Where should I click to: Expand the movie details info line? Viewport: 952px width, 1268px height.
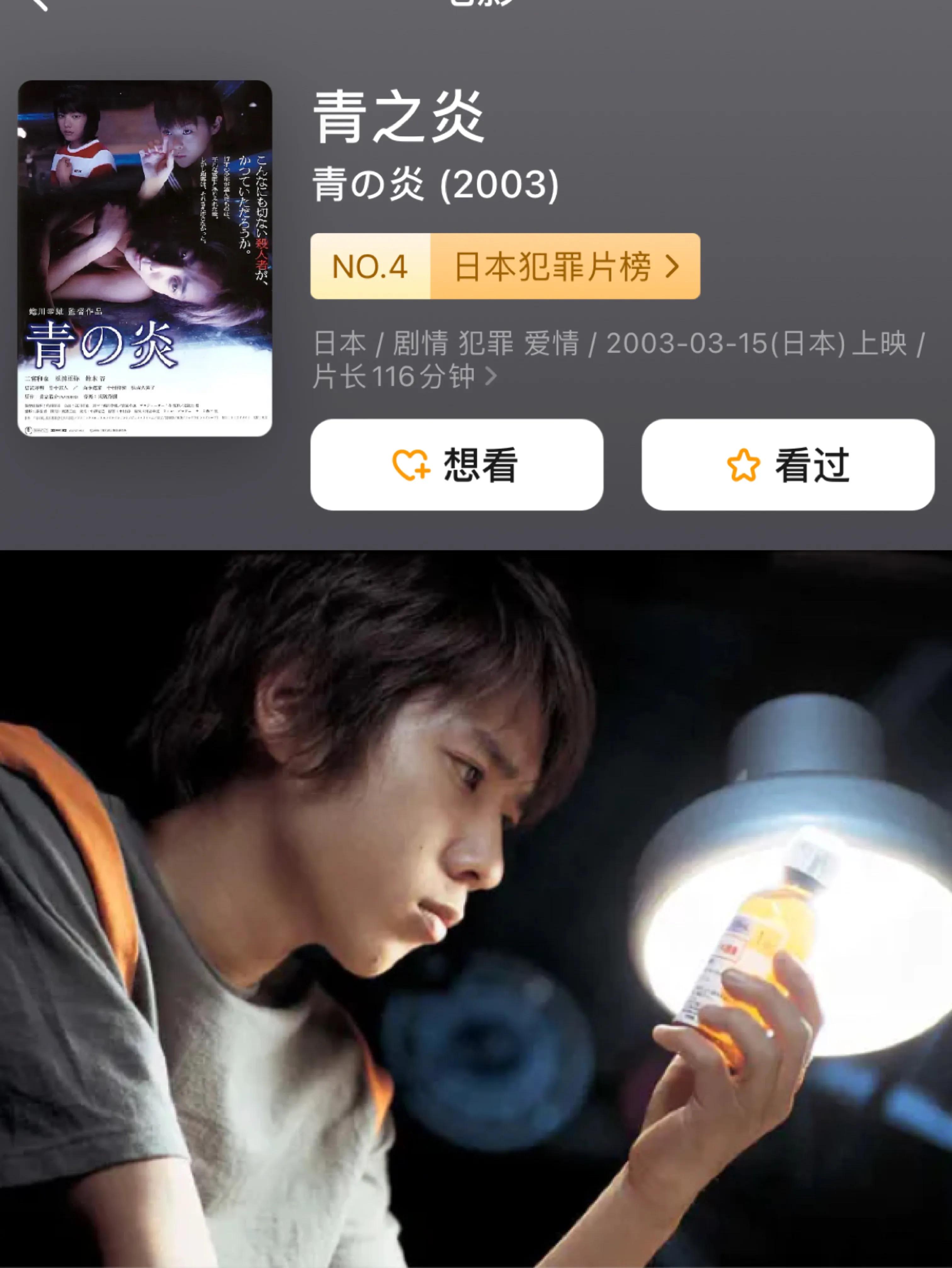point(618,360)
